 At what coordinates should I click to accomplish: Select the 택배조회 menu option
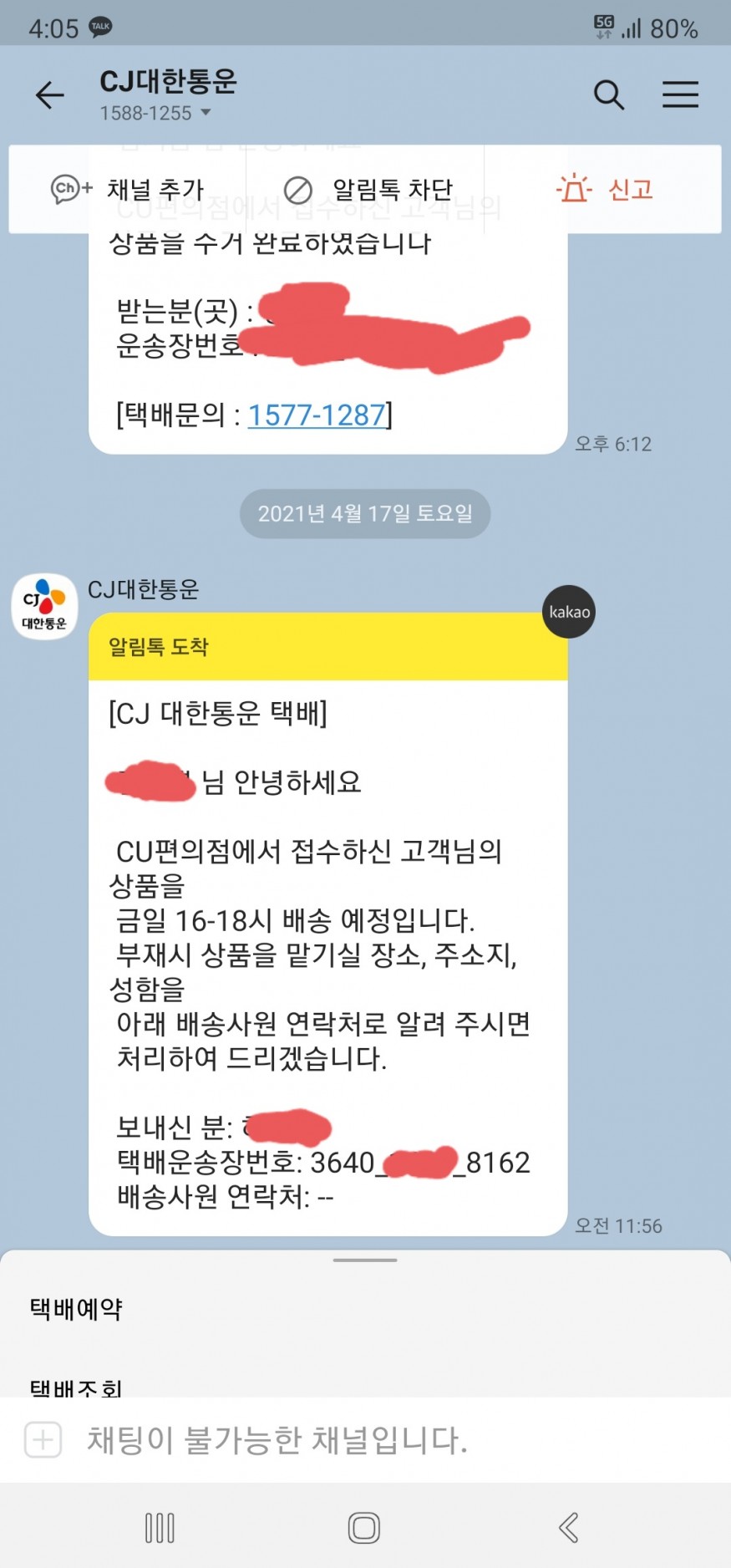click(x=76, y=1387)
